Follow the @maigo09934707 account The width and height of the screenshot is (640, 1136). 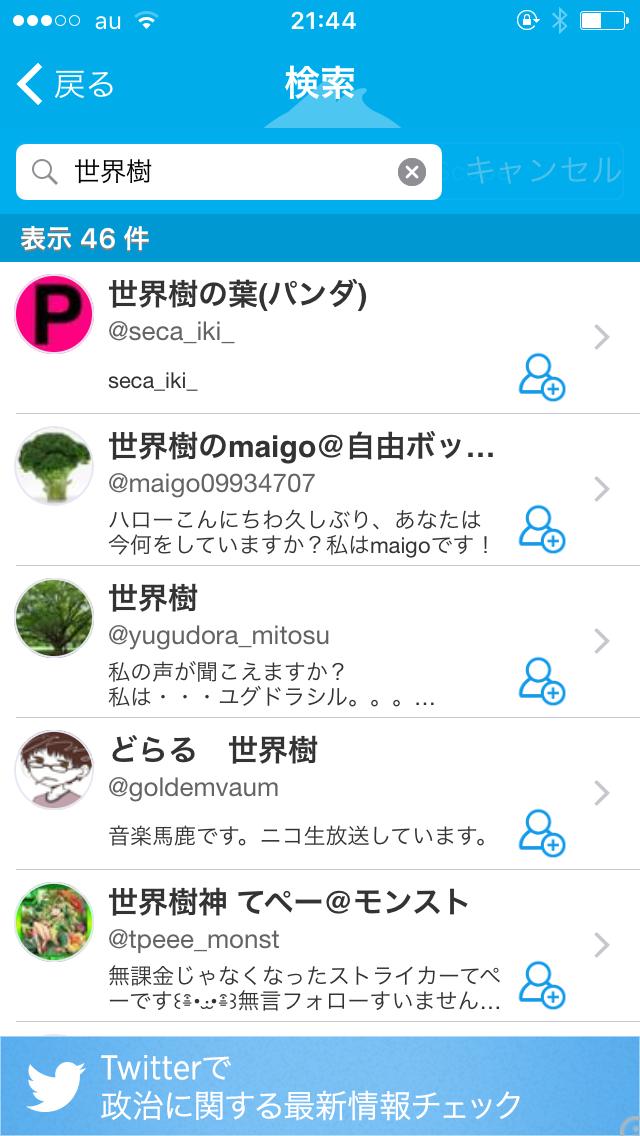pyautogui.click(x=542, y=530)
